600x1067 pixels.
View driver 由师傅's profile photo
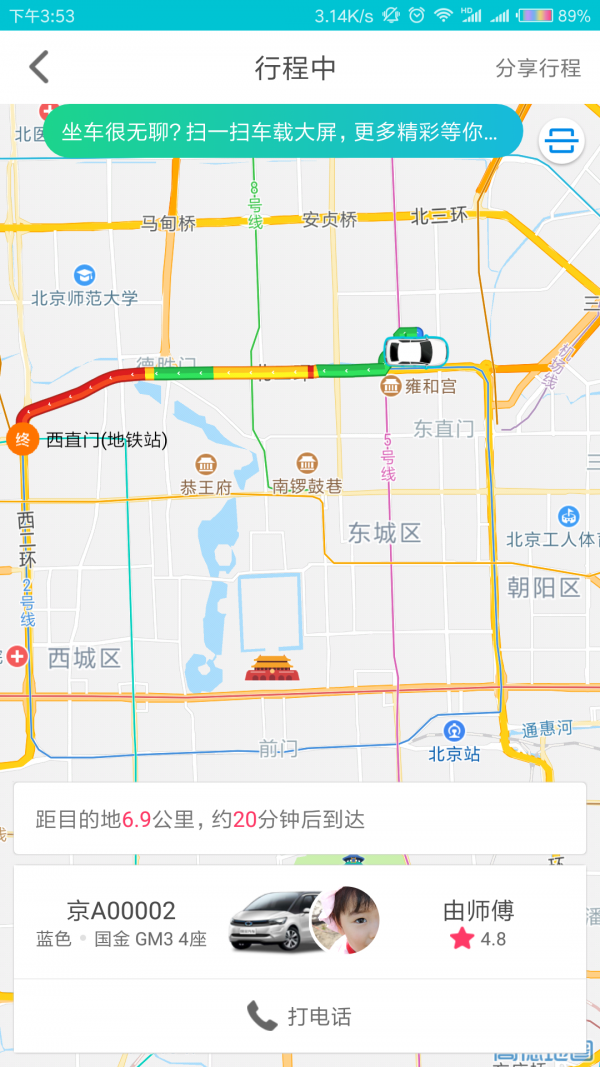[x=346, y=919]
